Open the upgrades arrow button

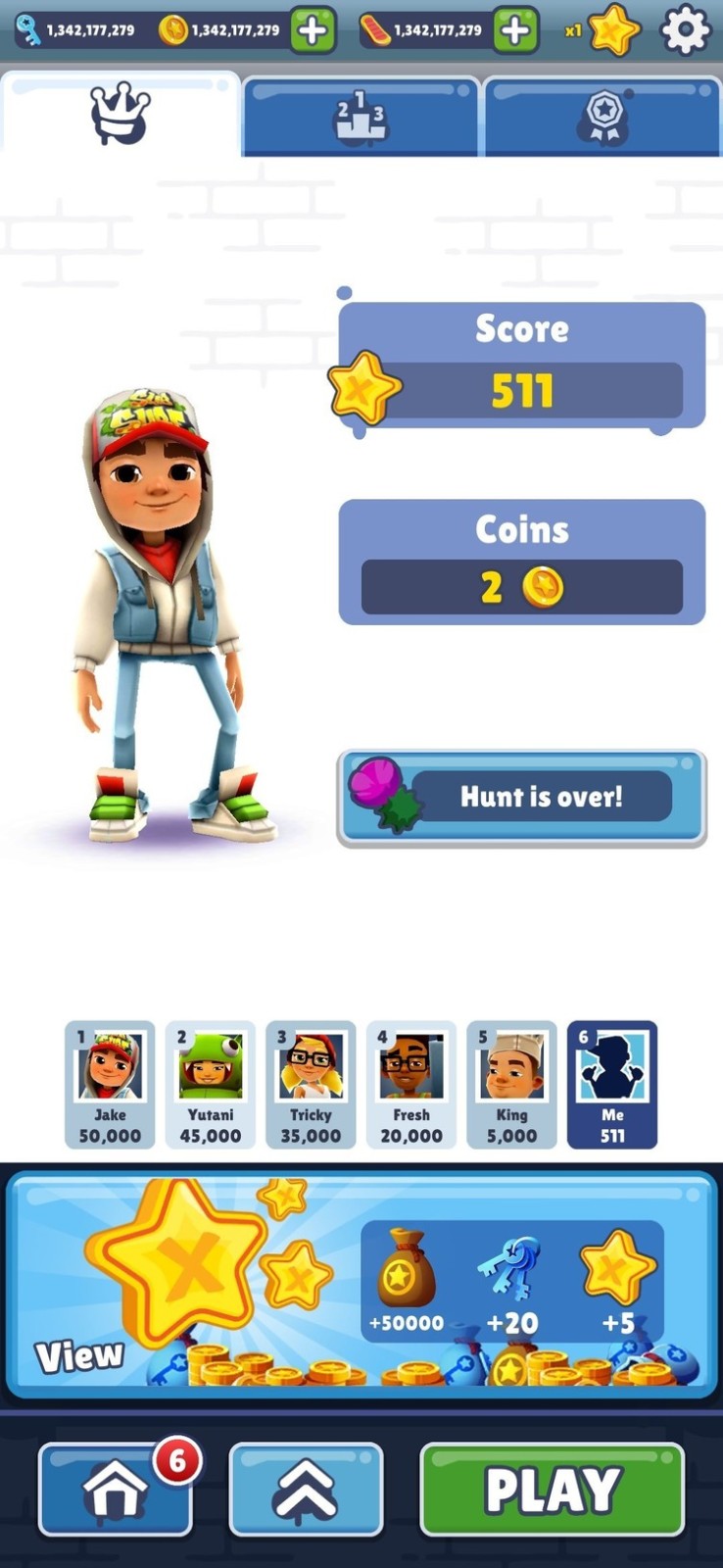(306, 1490)
